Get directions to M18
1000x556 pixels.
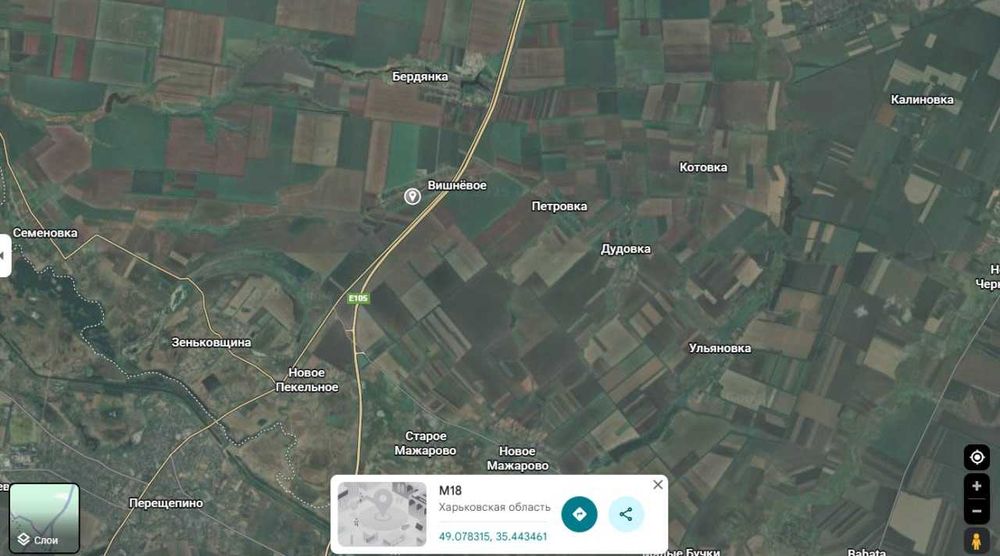pos(579,514)
